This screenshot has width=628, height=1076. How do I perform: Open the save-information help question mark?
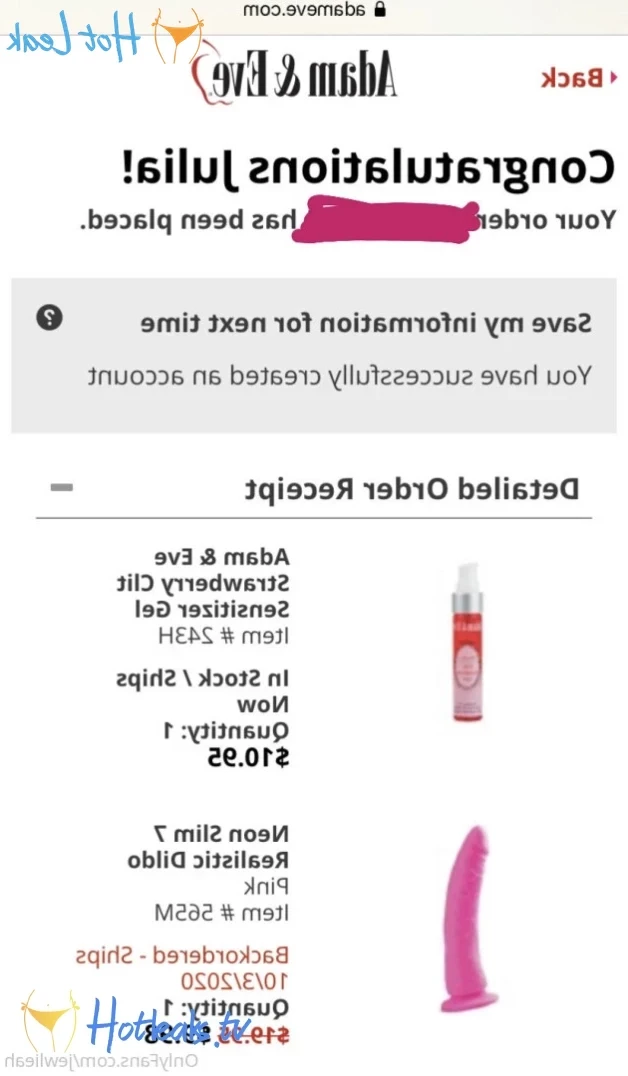(49, 319)
